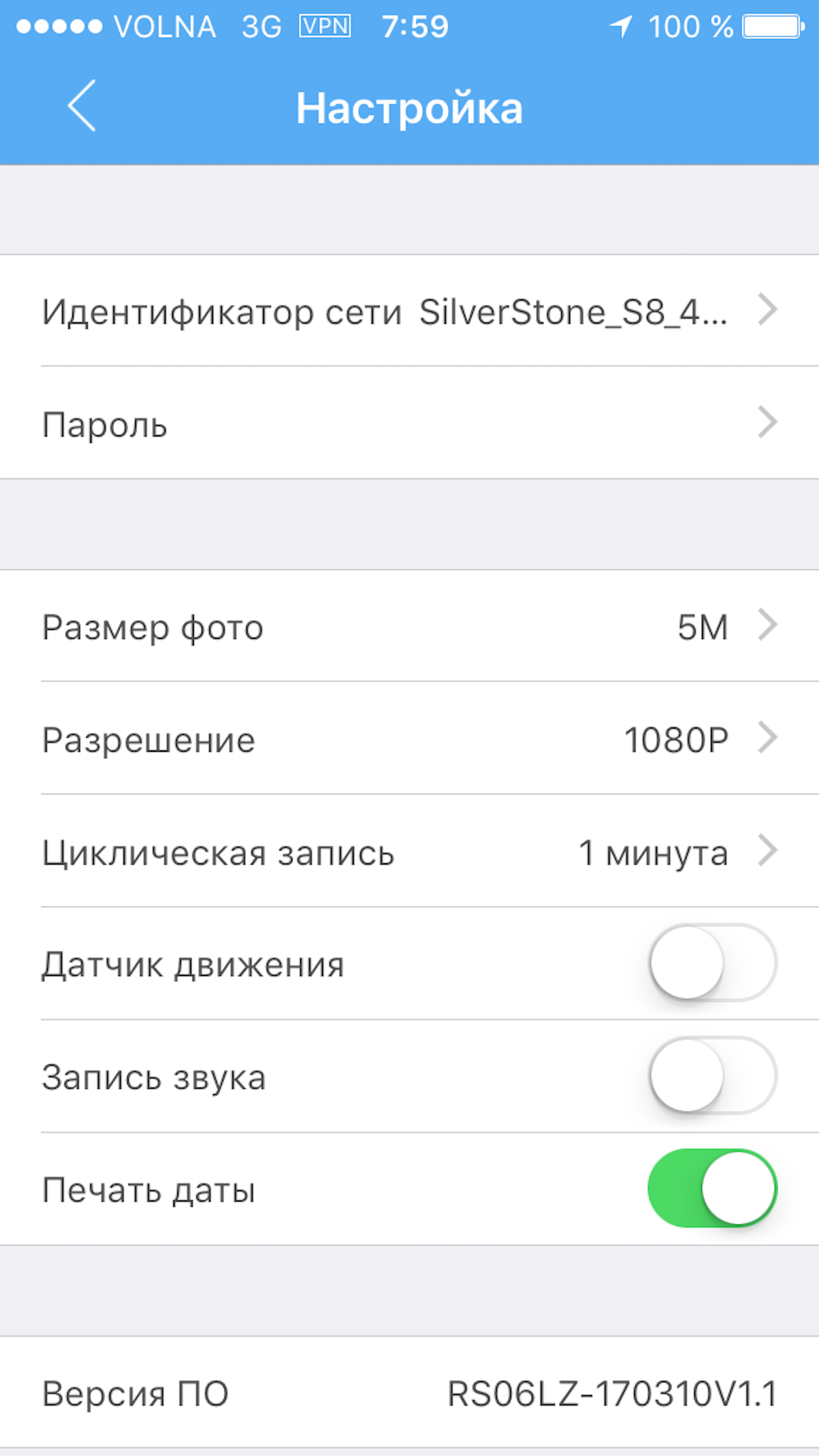The width and height of the screenshot is (819, 1456).
Task: Tap the VPN icon in the status bar
Action: [325, 26]
